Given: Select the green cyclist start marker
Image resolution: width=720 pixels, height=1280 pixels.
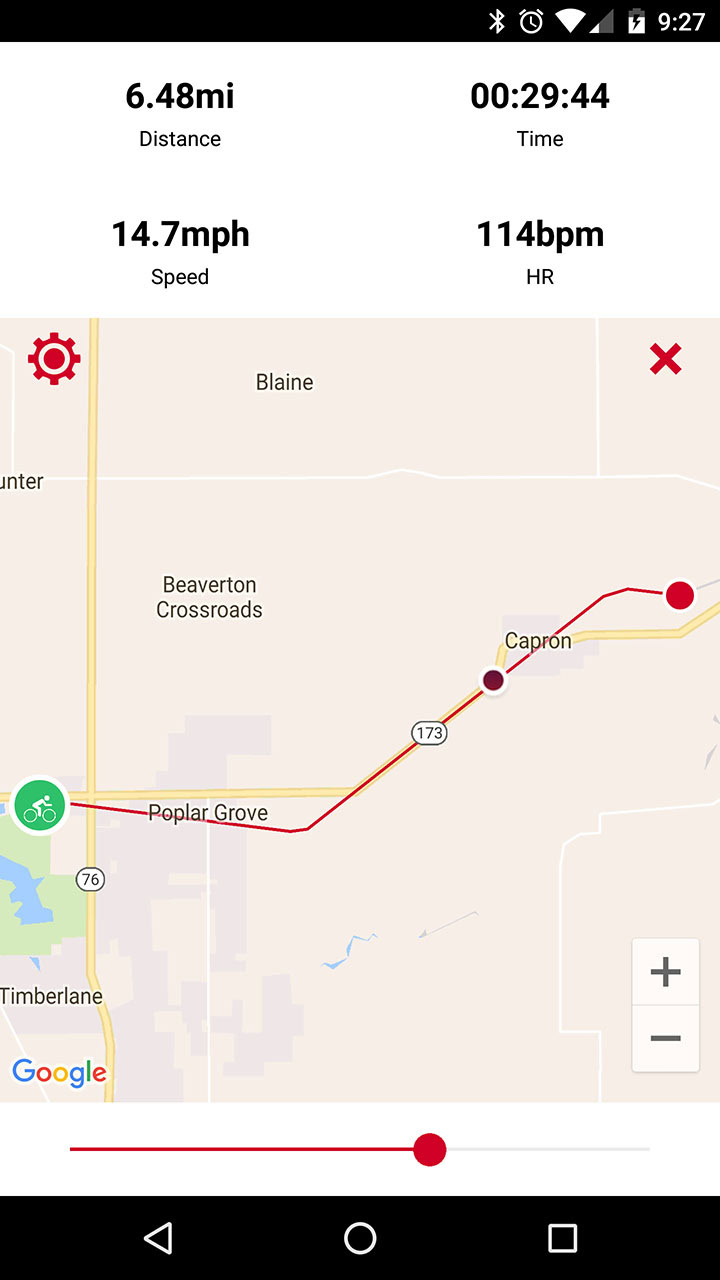Looking at the screenshot, I should (x=40, y=805).
